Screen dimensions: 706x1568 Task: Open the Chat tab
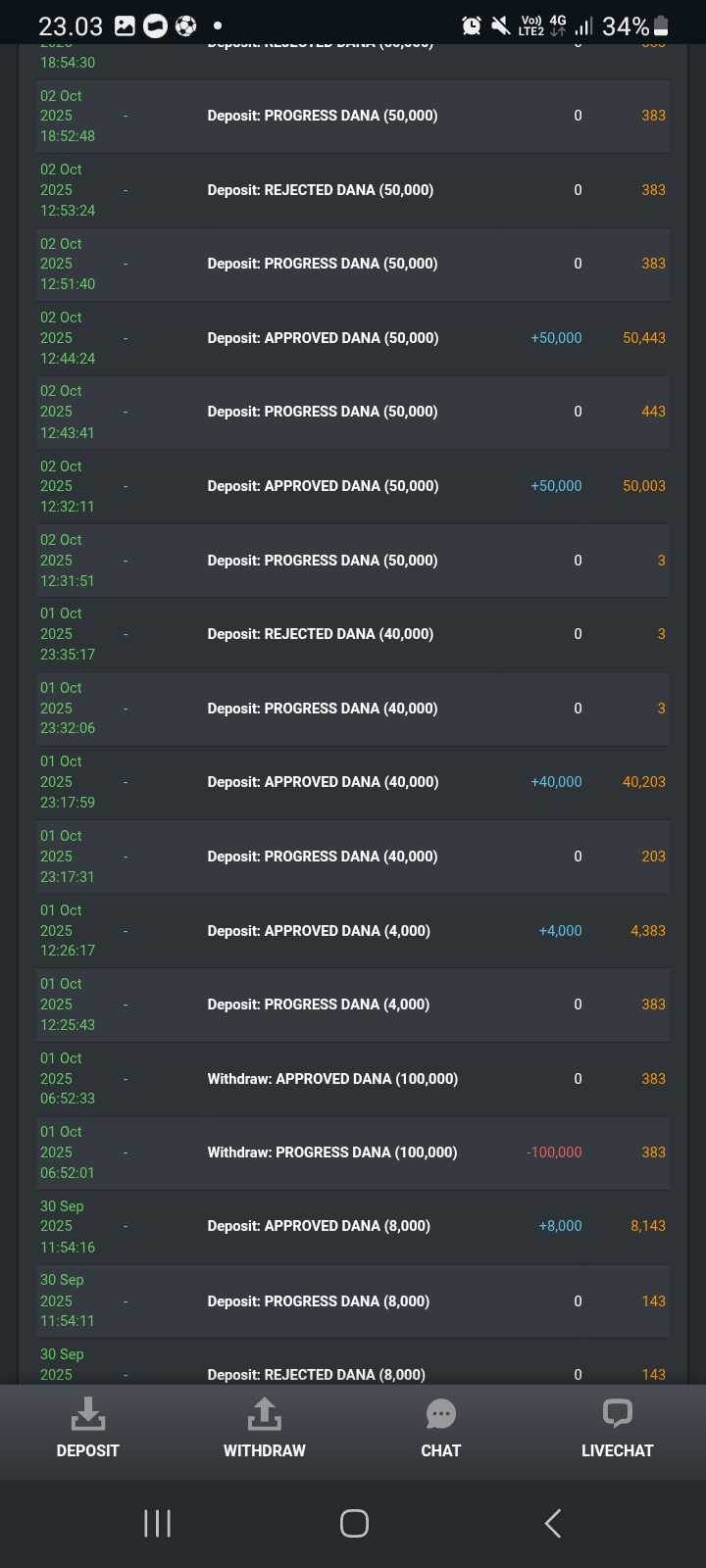click(x=440, y=1429)
